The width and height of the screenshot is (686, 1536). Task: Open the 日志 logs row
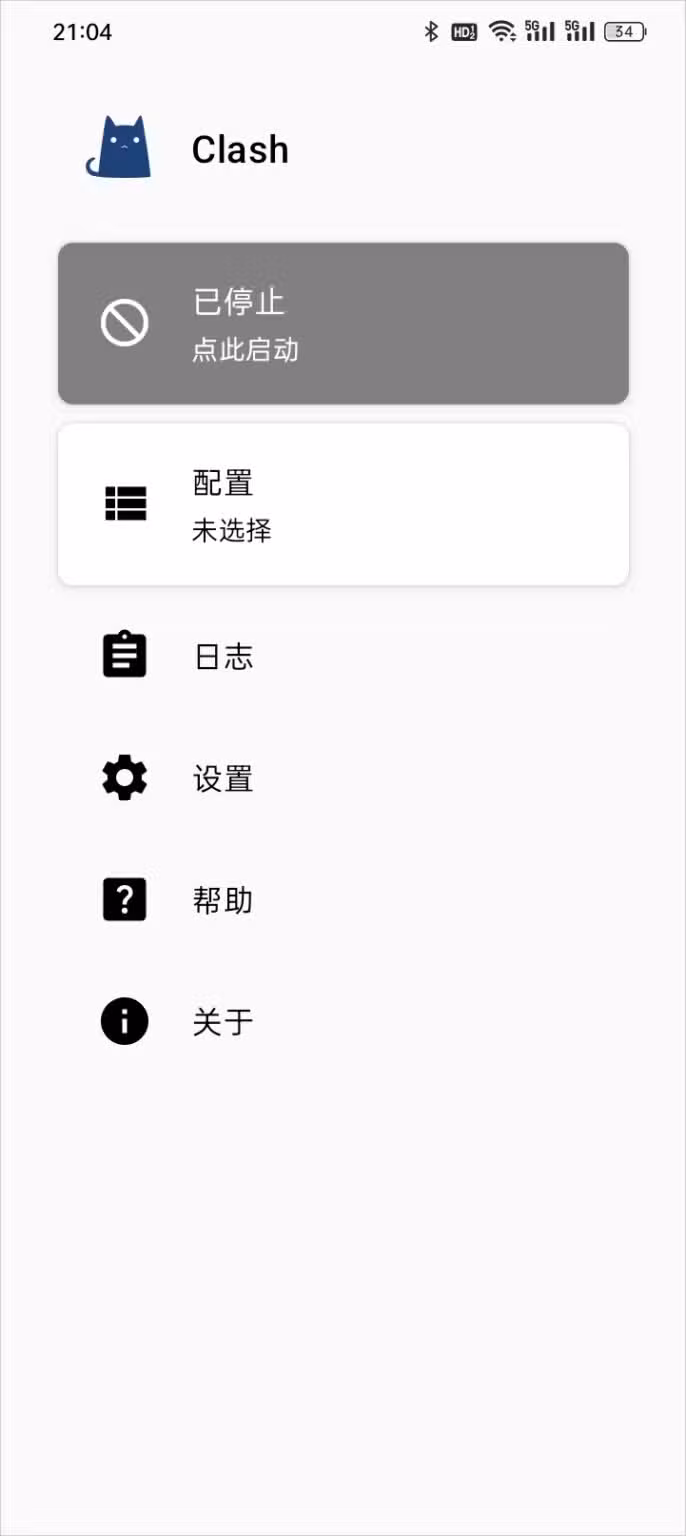(x=223, y=657)
